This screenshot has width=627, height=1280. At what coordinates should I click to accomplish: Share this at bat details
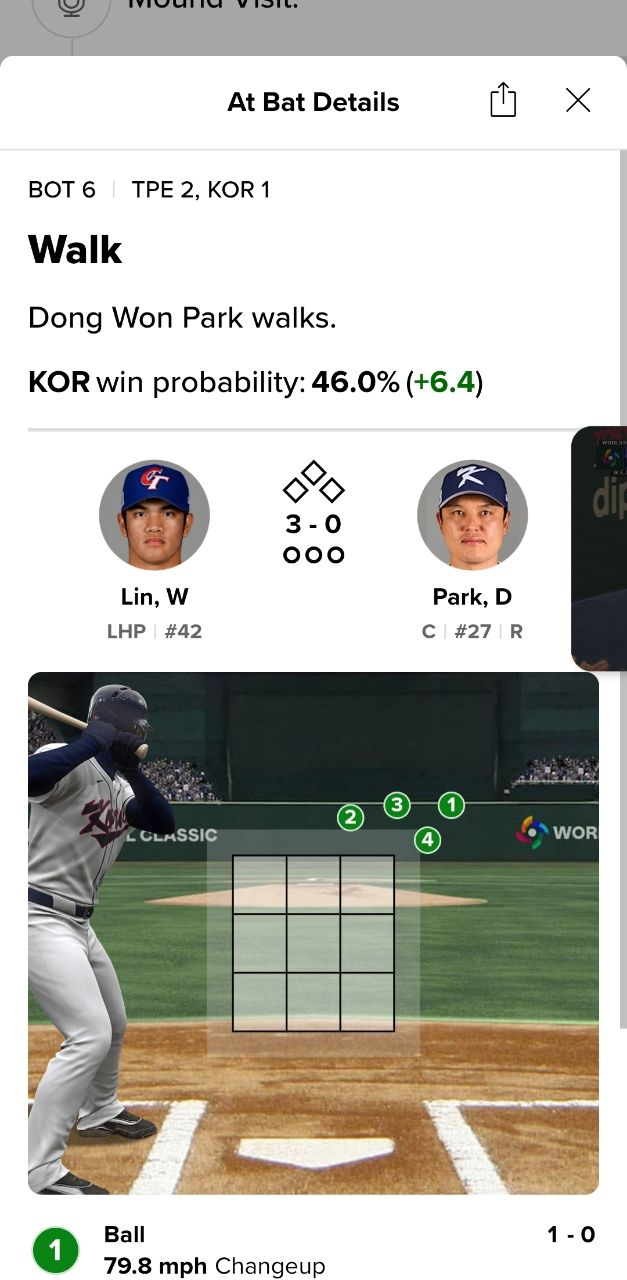click(x=503, y=101)
